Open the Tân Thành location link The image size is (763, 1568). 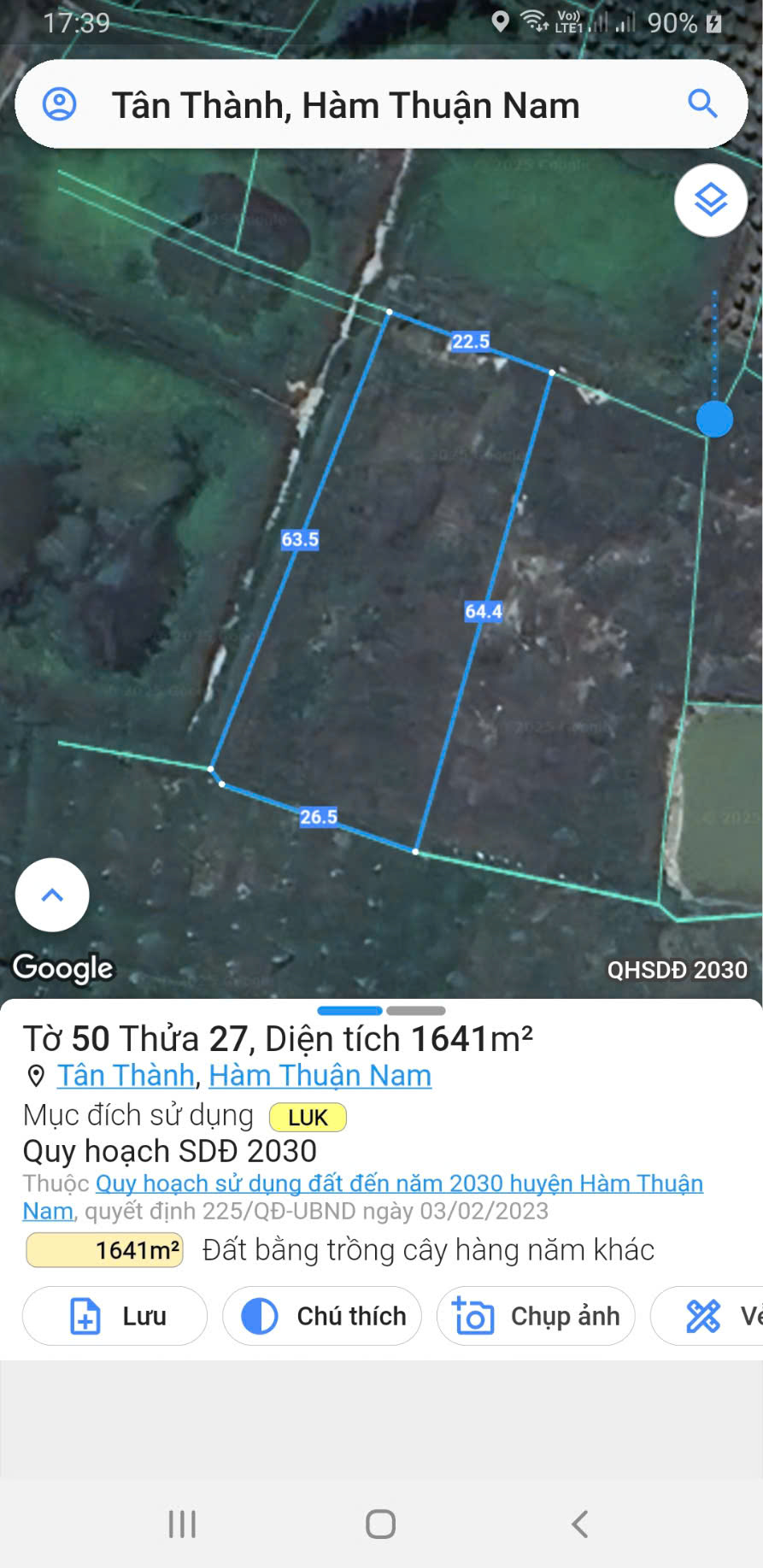pyautogui.click(x=126, y=1075)
